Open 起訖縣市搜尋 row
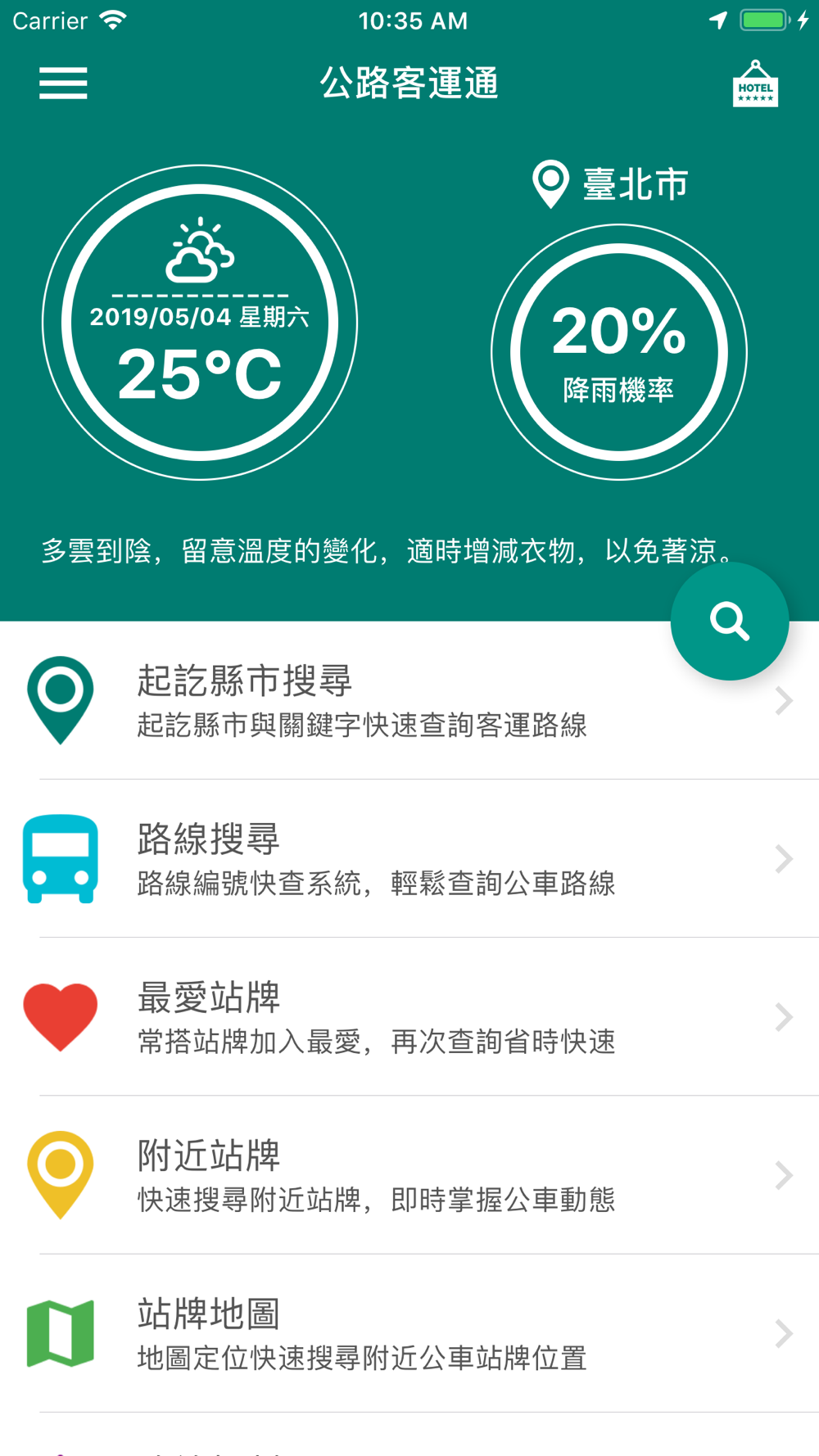 pos(409,701)
